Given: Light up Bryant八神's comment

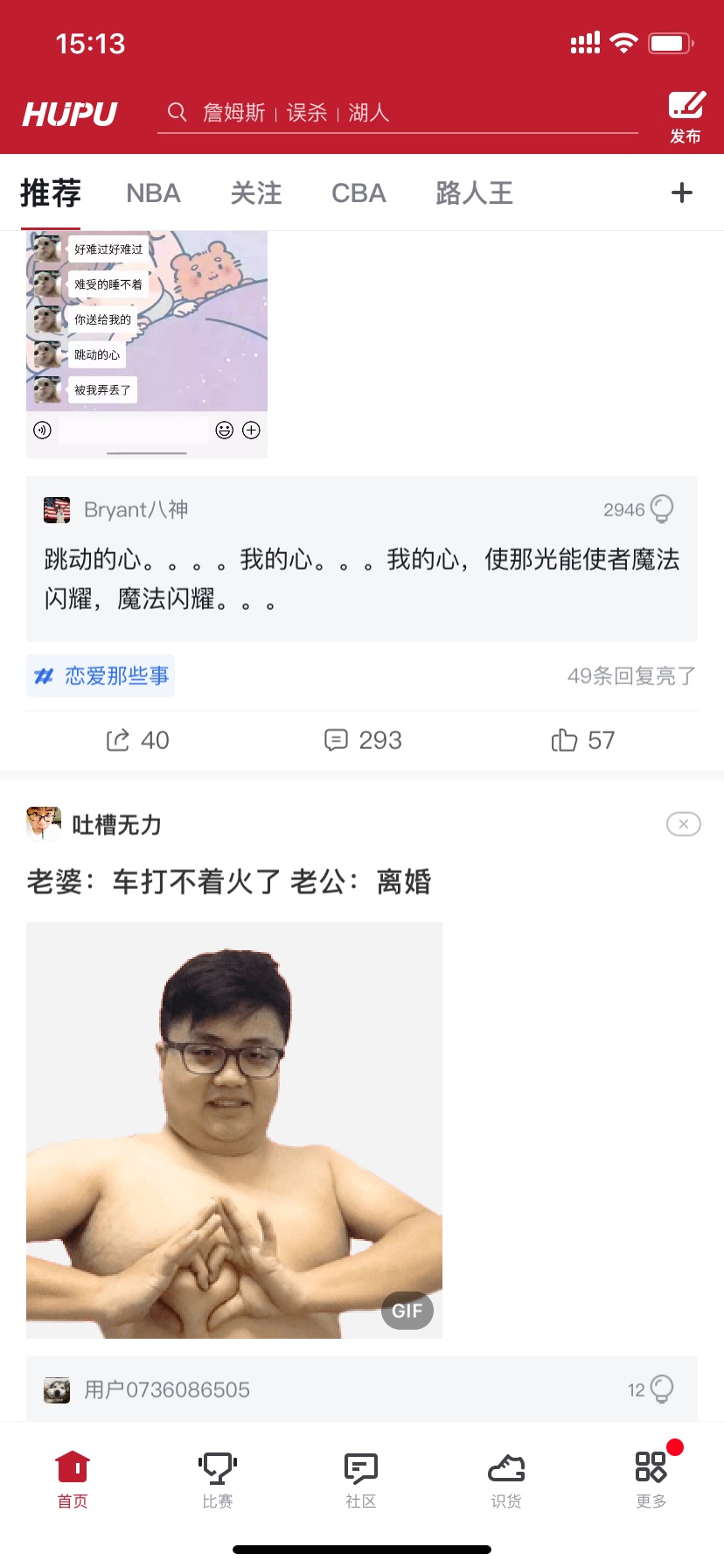Looking at the screenshot, I should coord(662,508).
